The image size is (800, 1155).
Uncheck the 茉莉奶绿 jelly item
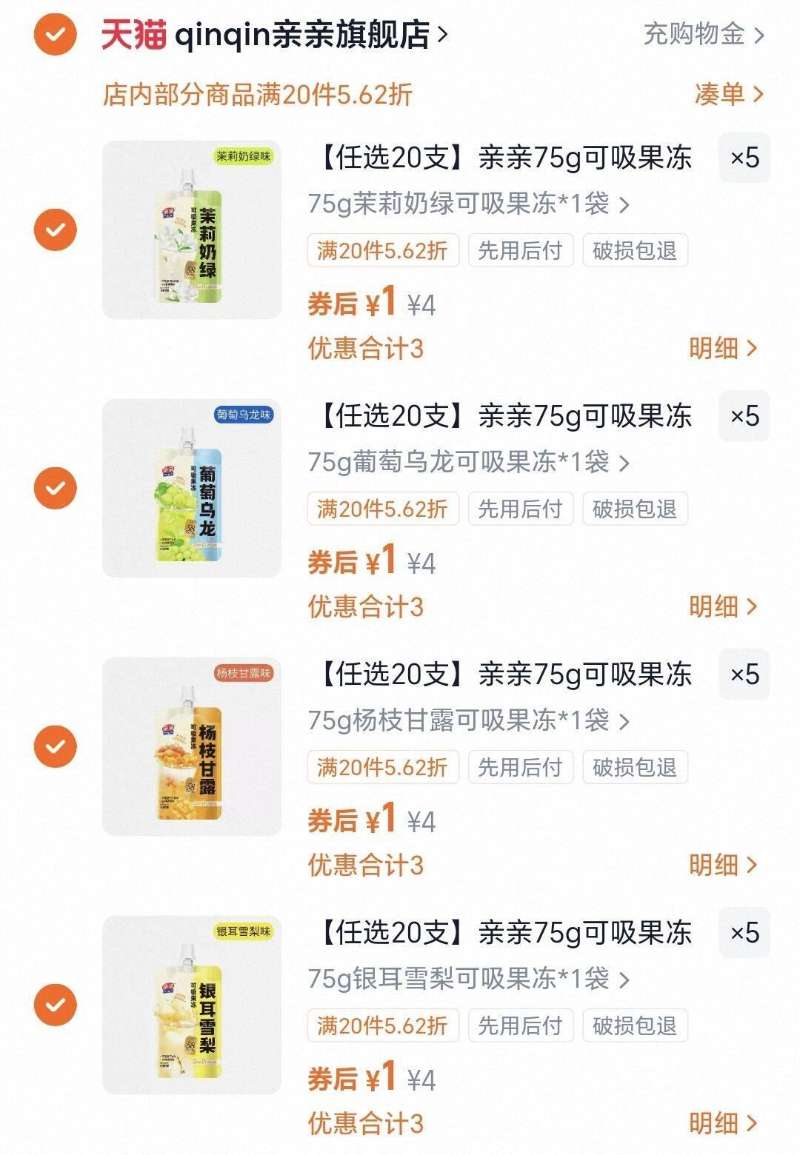tap(53, 229)
